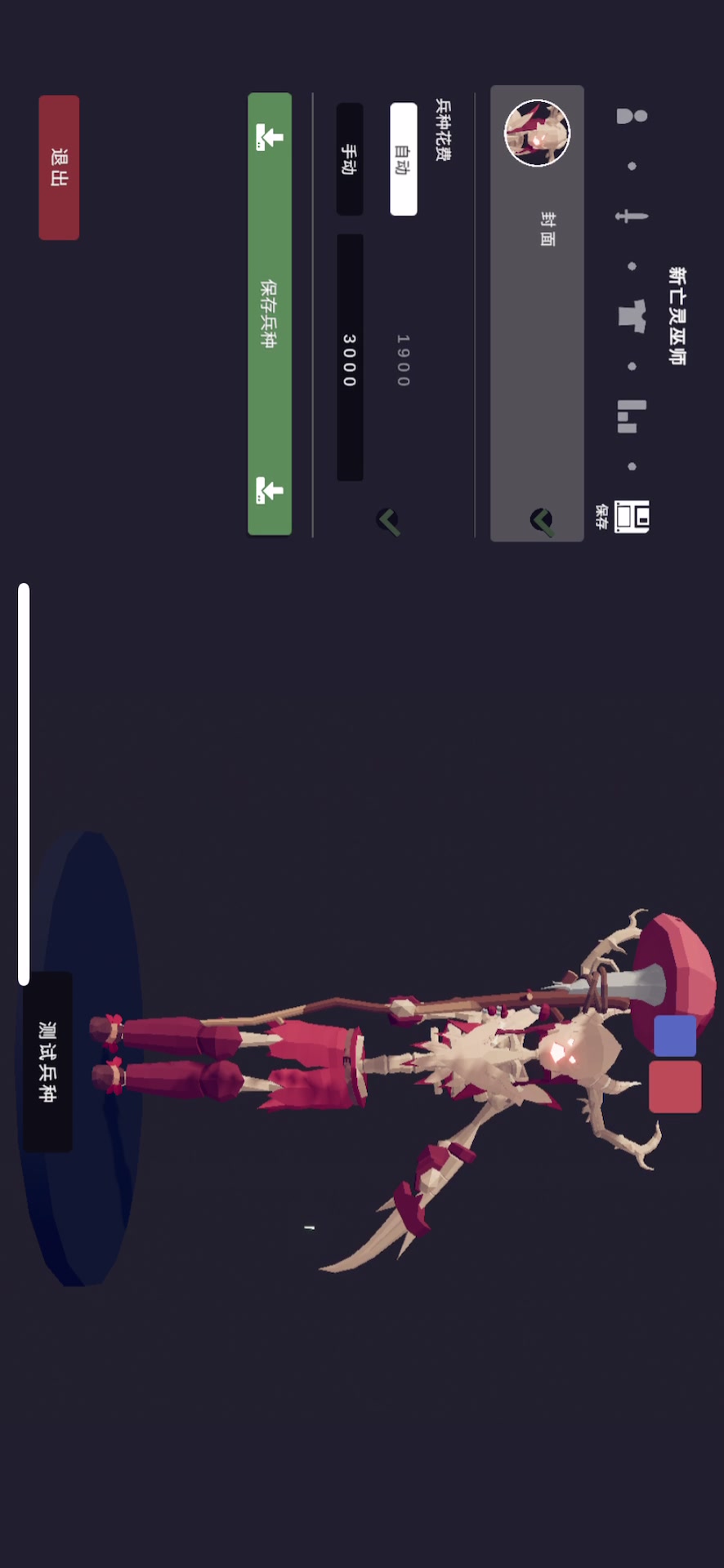
Task: Switch to the sword weapons tab
Action: tap(631, 216)
